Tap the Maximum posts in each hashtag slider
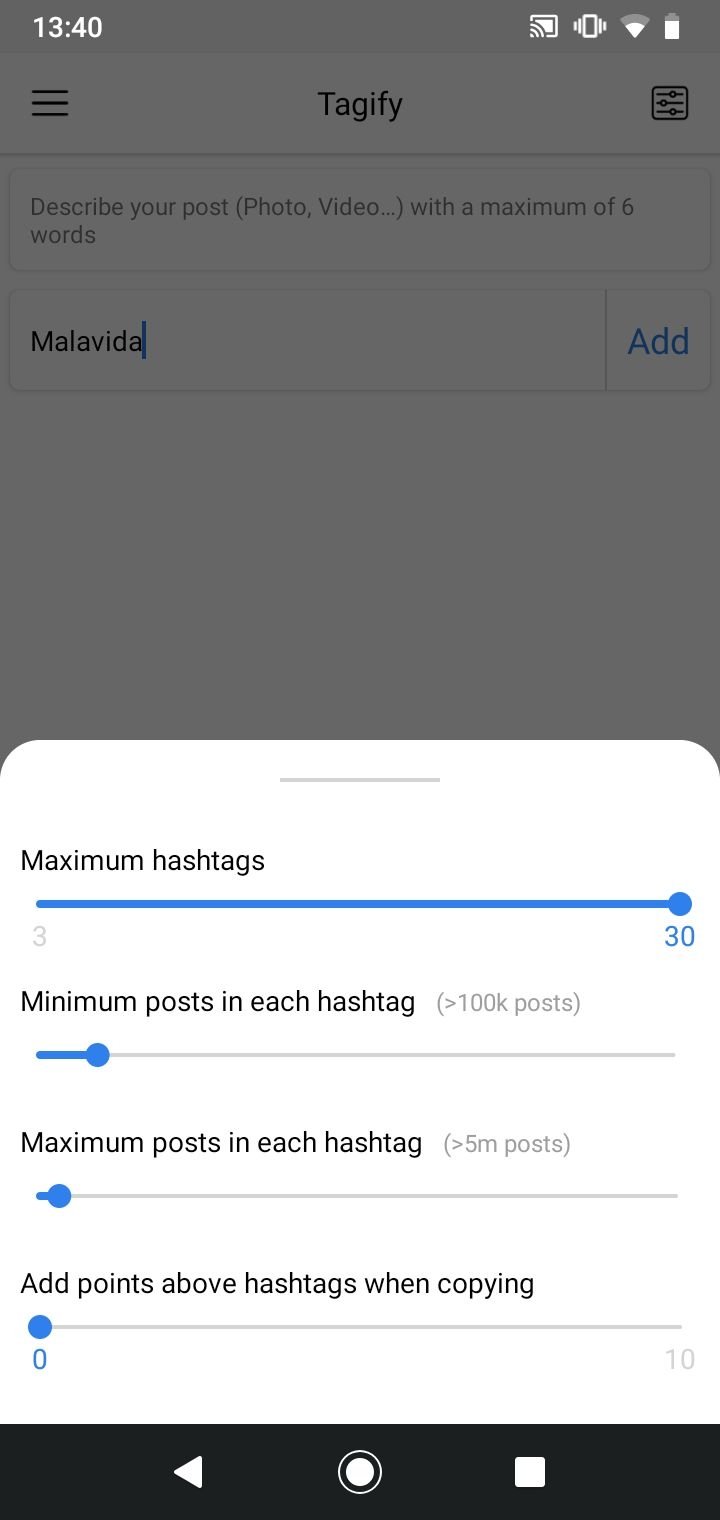The width and height of the screenshot is (720, 1520). click(356, 1196)
